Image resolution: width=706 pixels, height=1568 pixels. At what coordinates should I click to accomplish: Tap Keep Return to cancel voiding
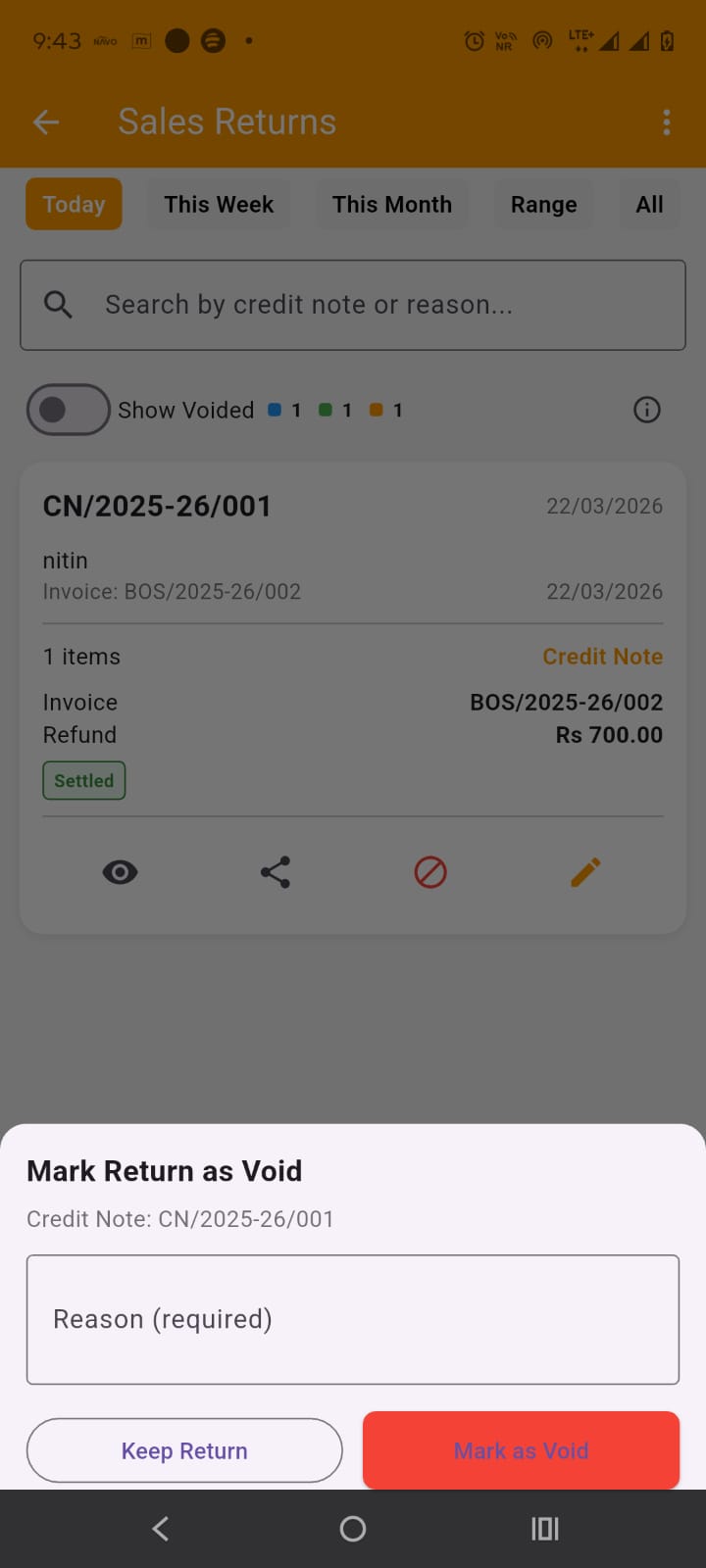point(184,1450)
